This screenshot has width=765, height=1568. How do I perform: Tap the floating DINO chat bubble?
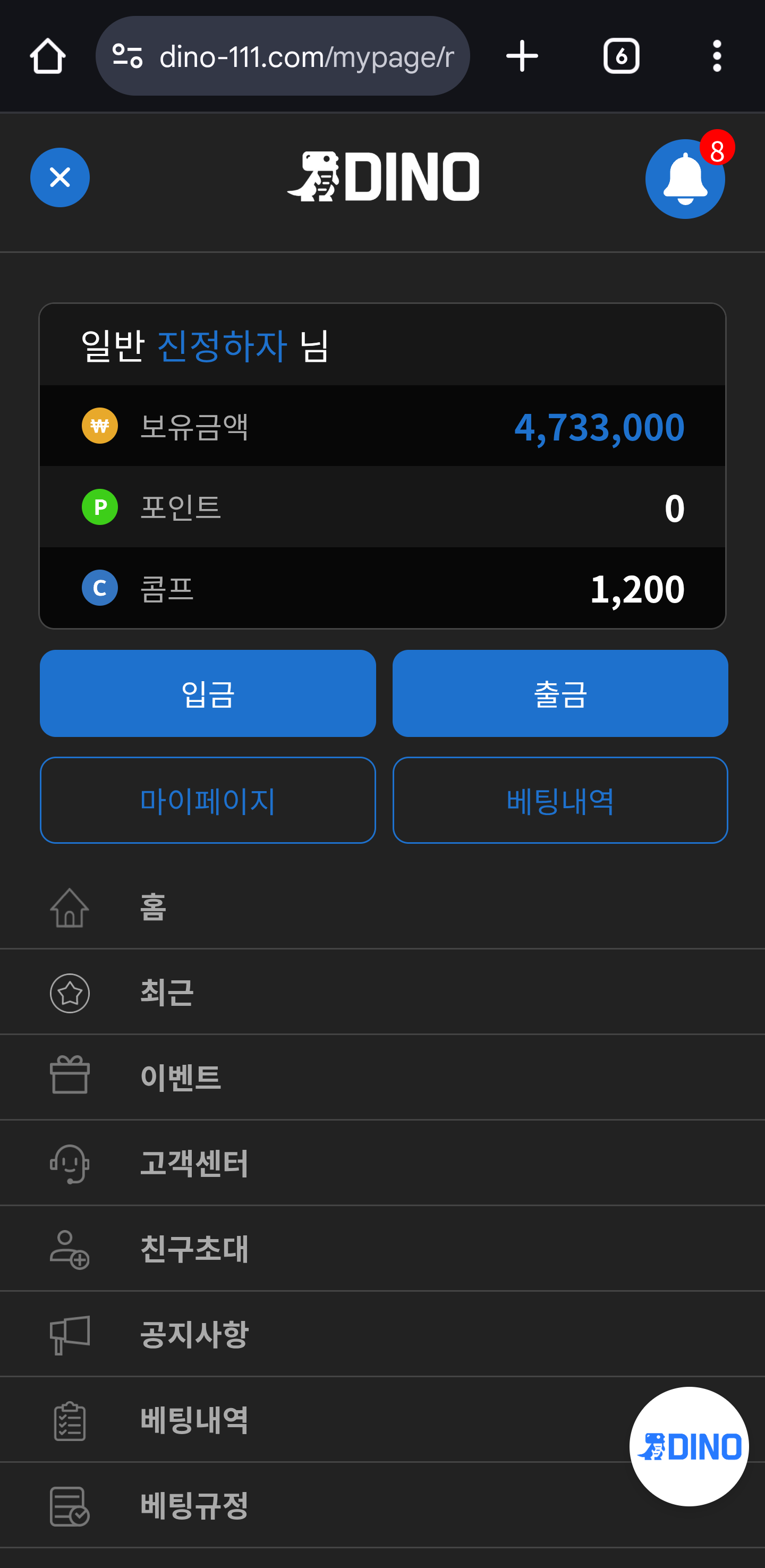(x=688, y=1446)
